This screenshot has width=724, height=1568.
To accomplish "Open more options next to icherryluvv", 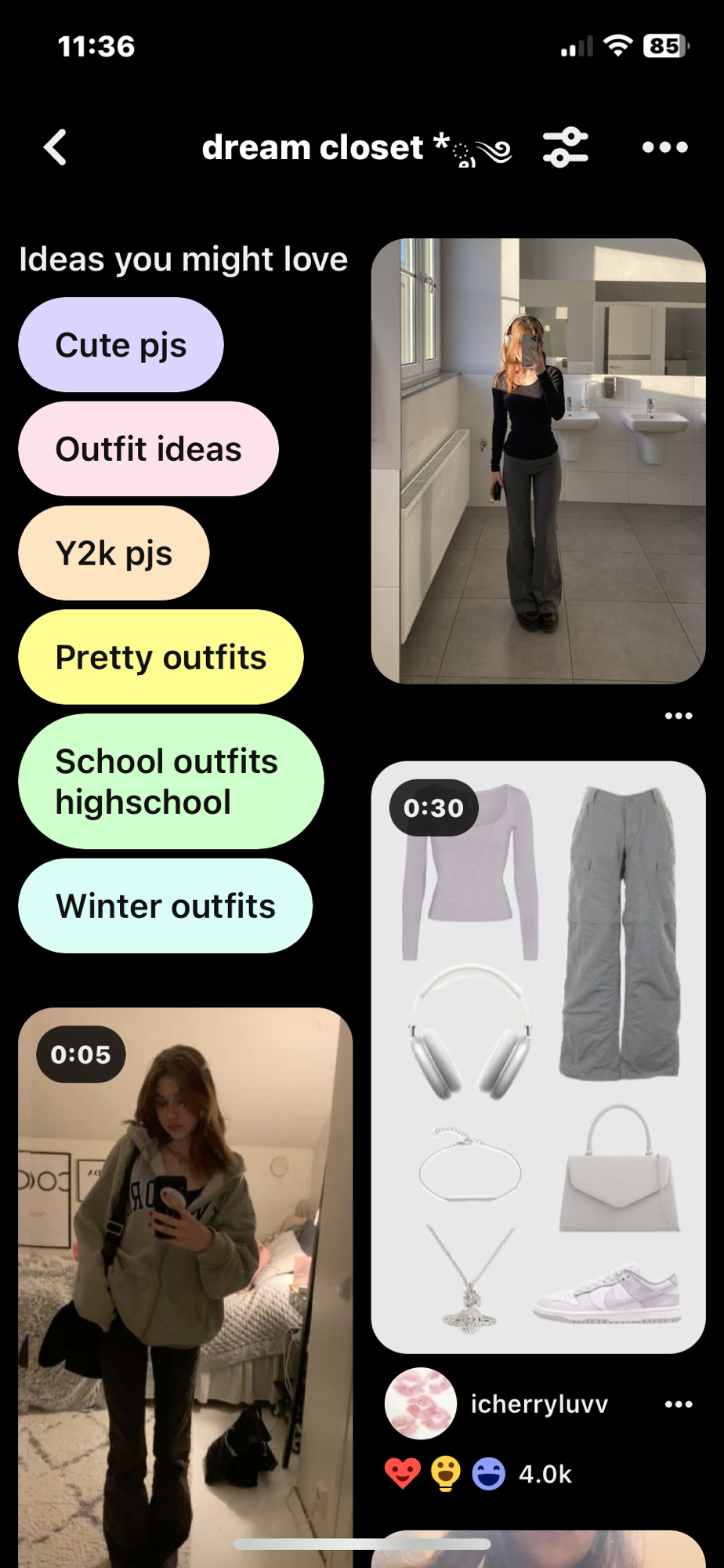I will 678,1404.
